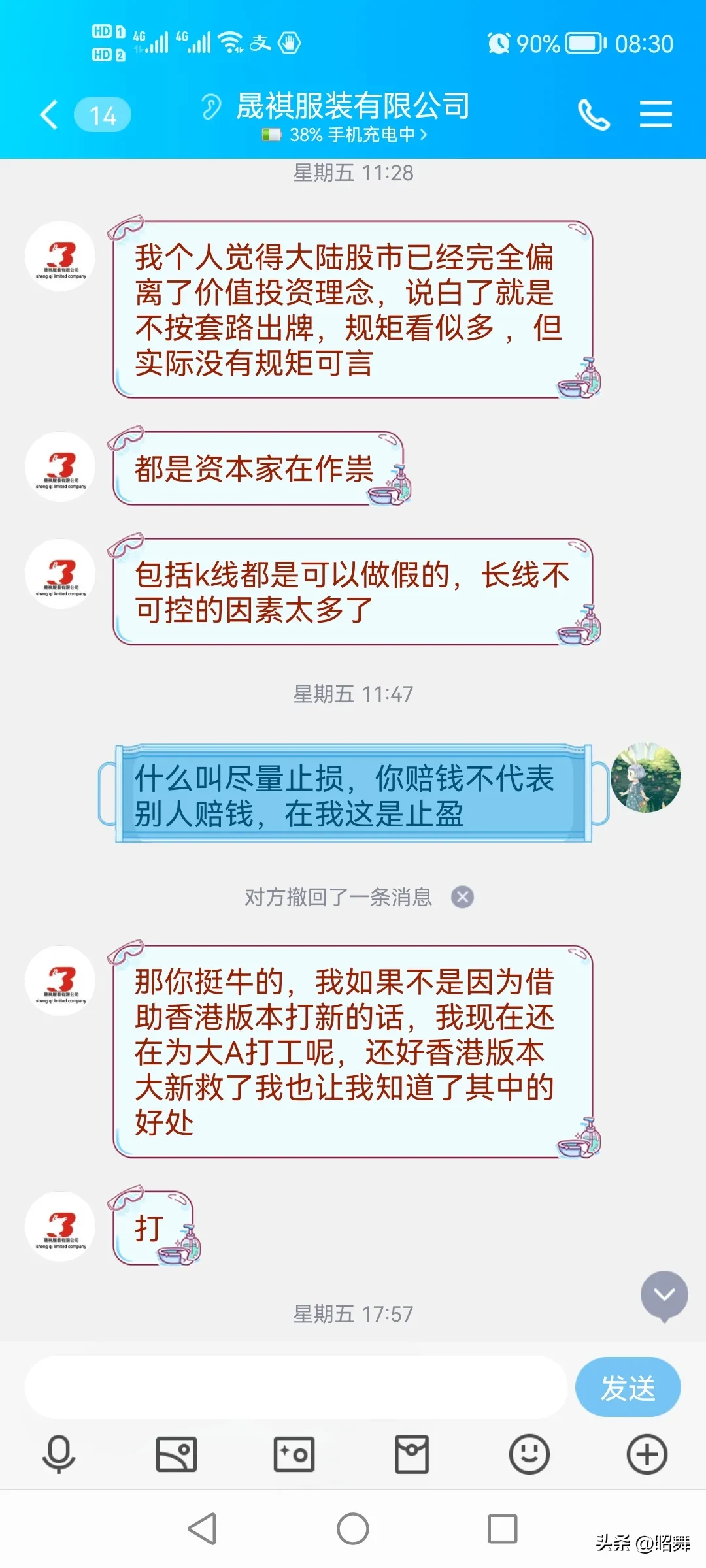Image resolution: width=706 pixels, height=1568 pixels.
Task: Jump to the latest messages
Action: [x=664, y=1295]
